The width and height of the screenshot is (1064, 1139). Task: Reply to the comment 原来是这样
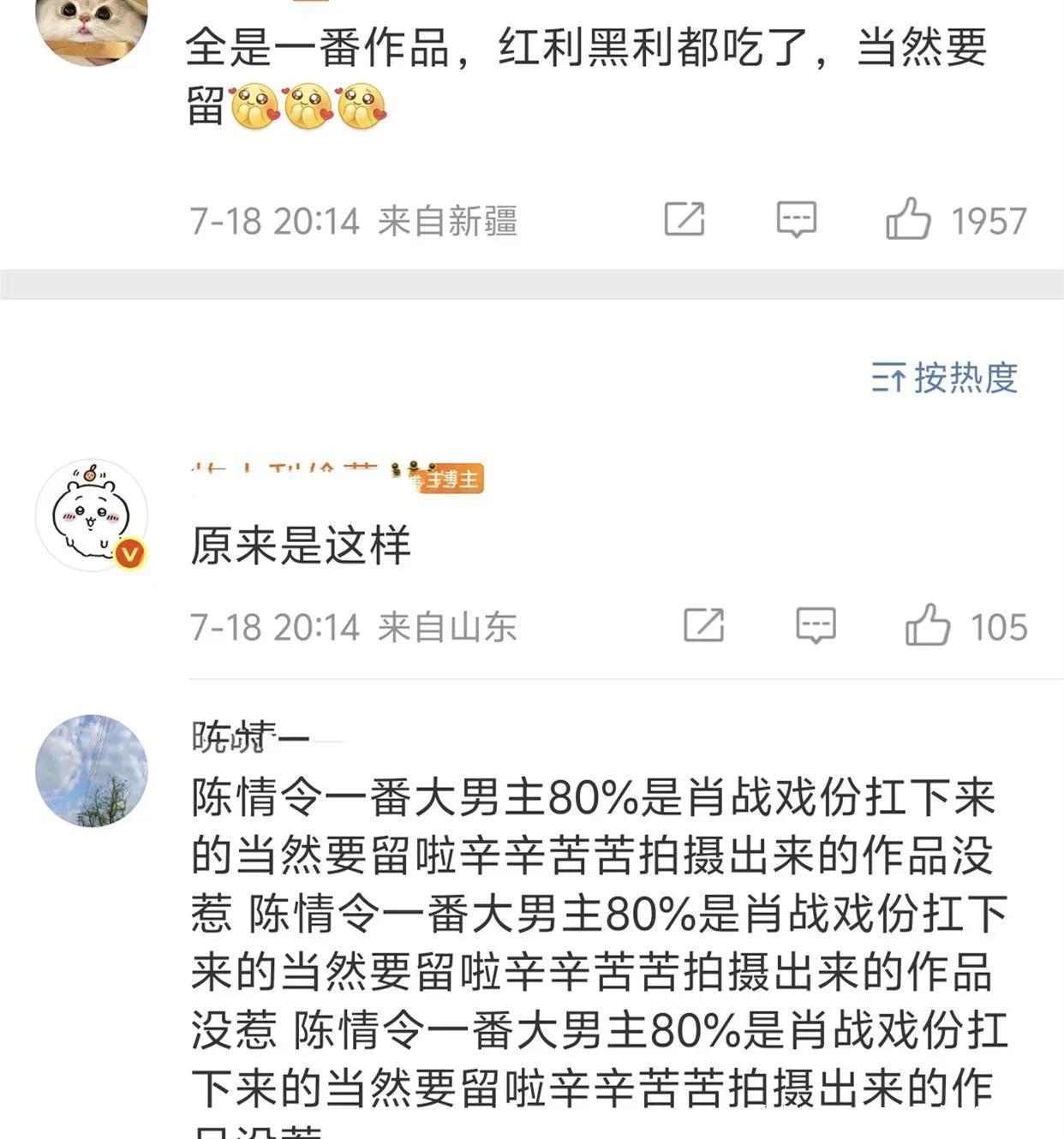click(816, 625)
